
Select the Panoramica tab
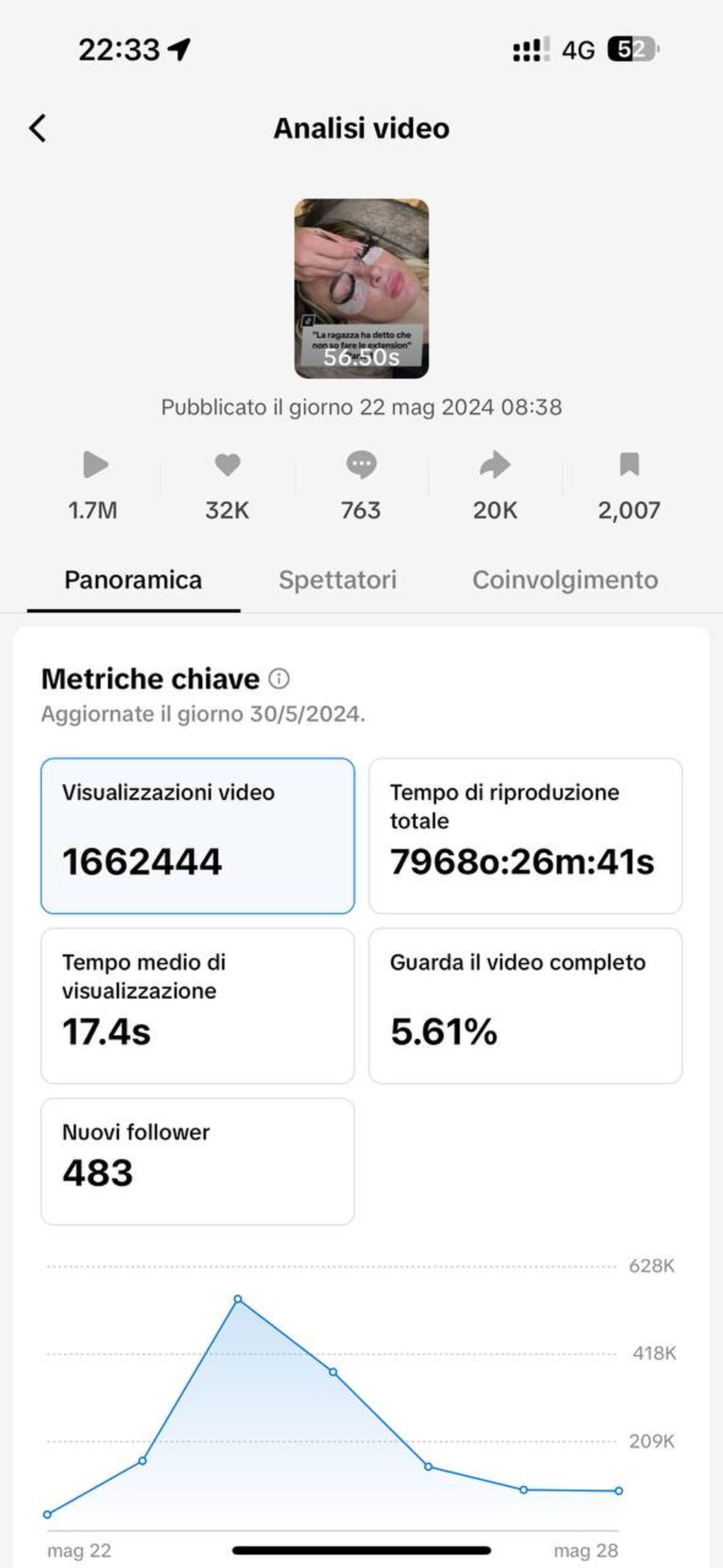[133, 580]
